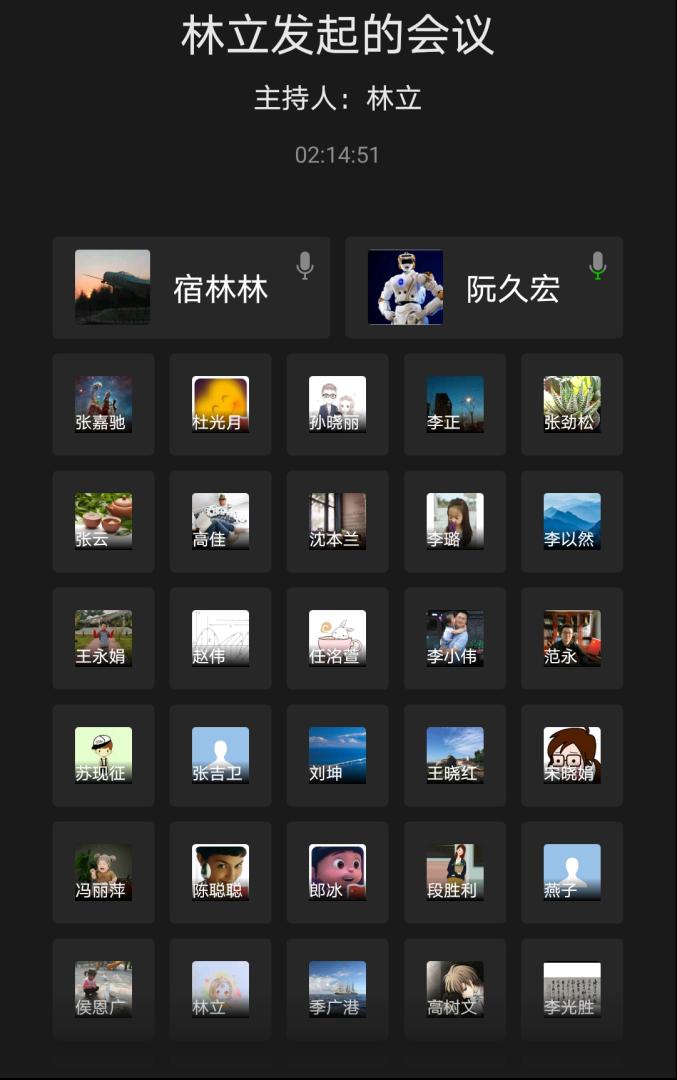Screen dimensions: 677x1080
Task: Select attendee 李小伟
Action: [x=455, y=638]
